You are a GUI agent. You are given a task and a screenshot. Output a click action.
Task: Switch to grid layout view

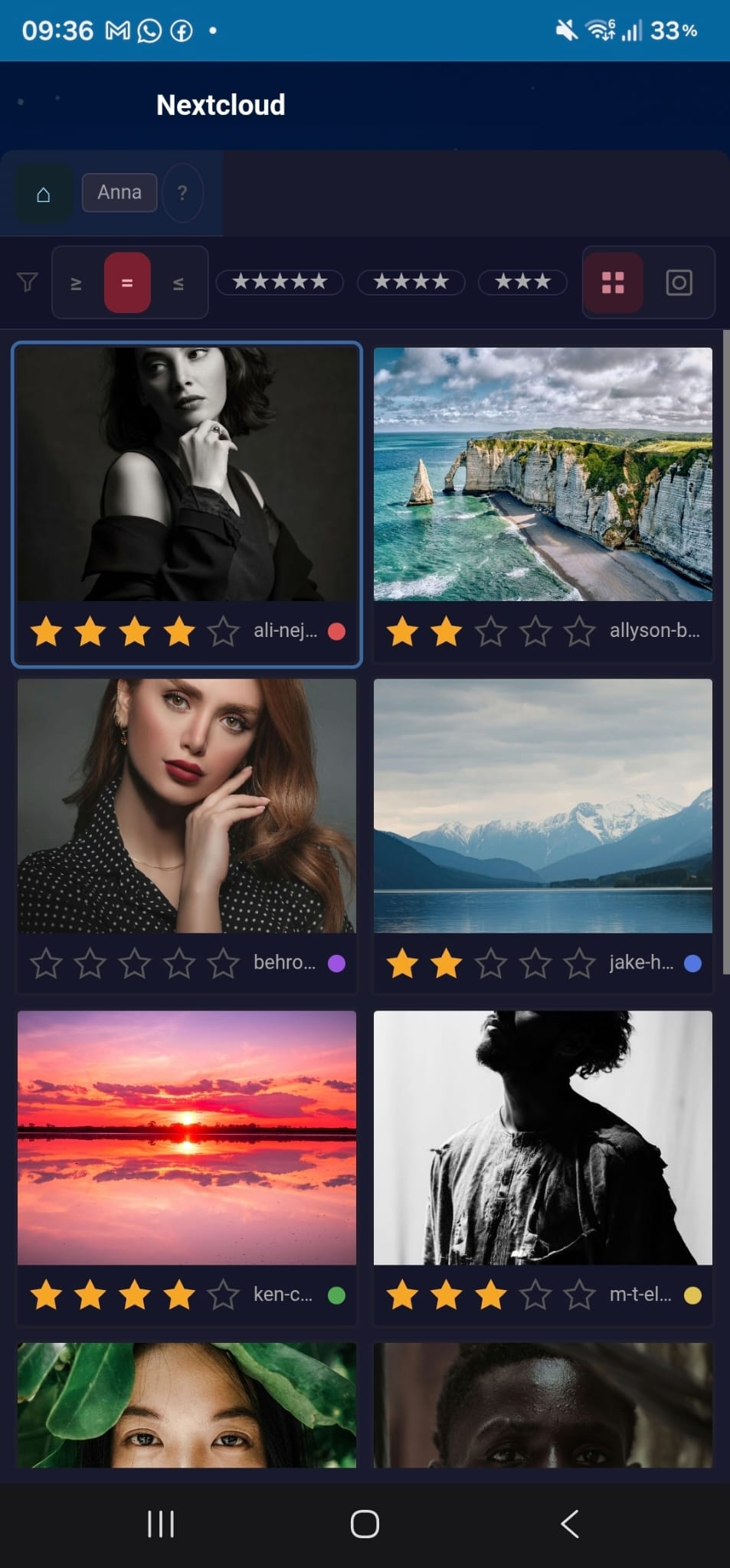click(x=613, y=283)
